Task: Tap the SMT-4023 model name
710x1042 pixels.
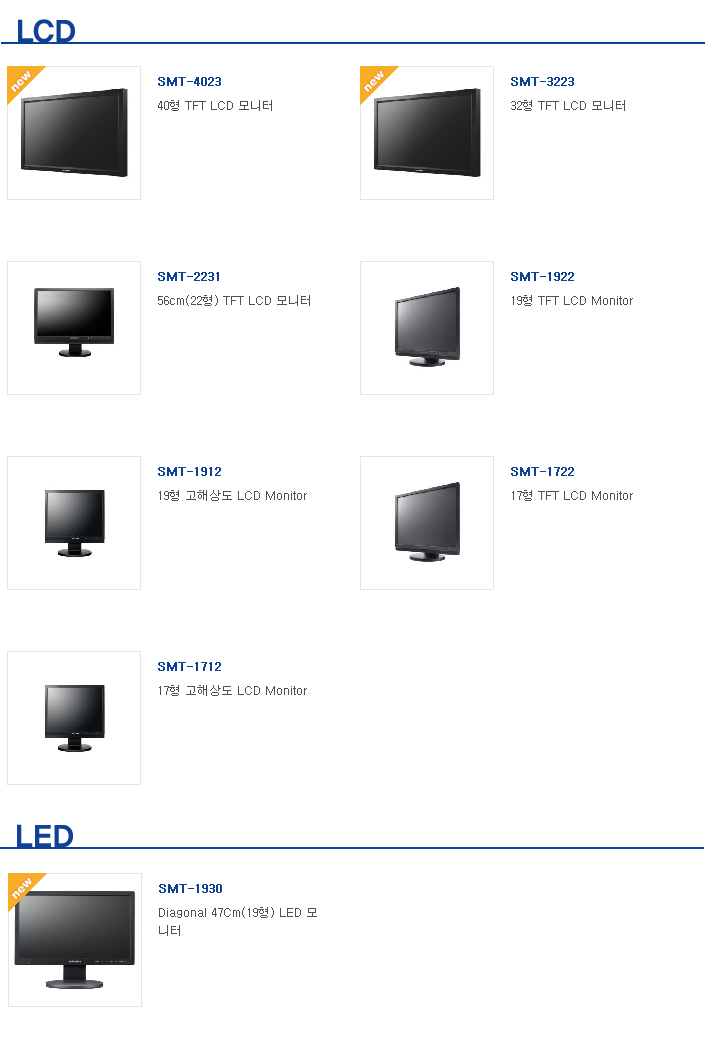Action: (189, 82)
